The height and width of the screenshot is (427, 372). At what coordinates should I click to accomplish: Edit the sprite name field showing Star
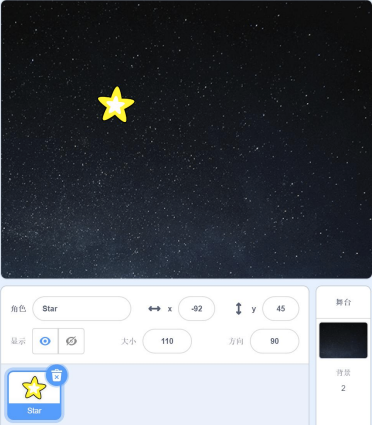pos(82,309)
